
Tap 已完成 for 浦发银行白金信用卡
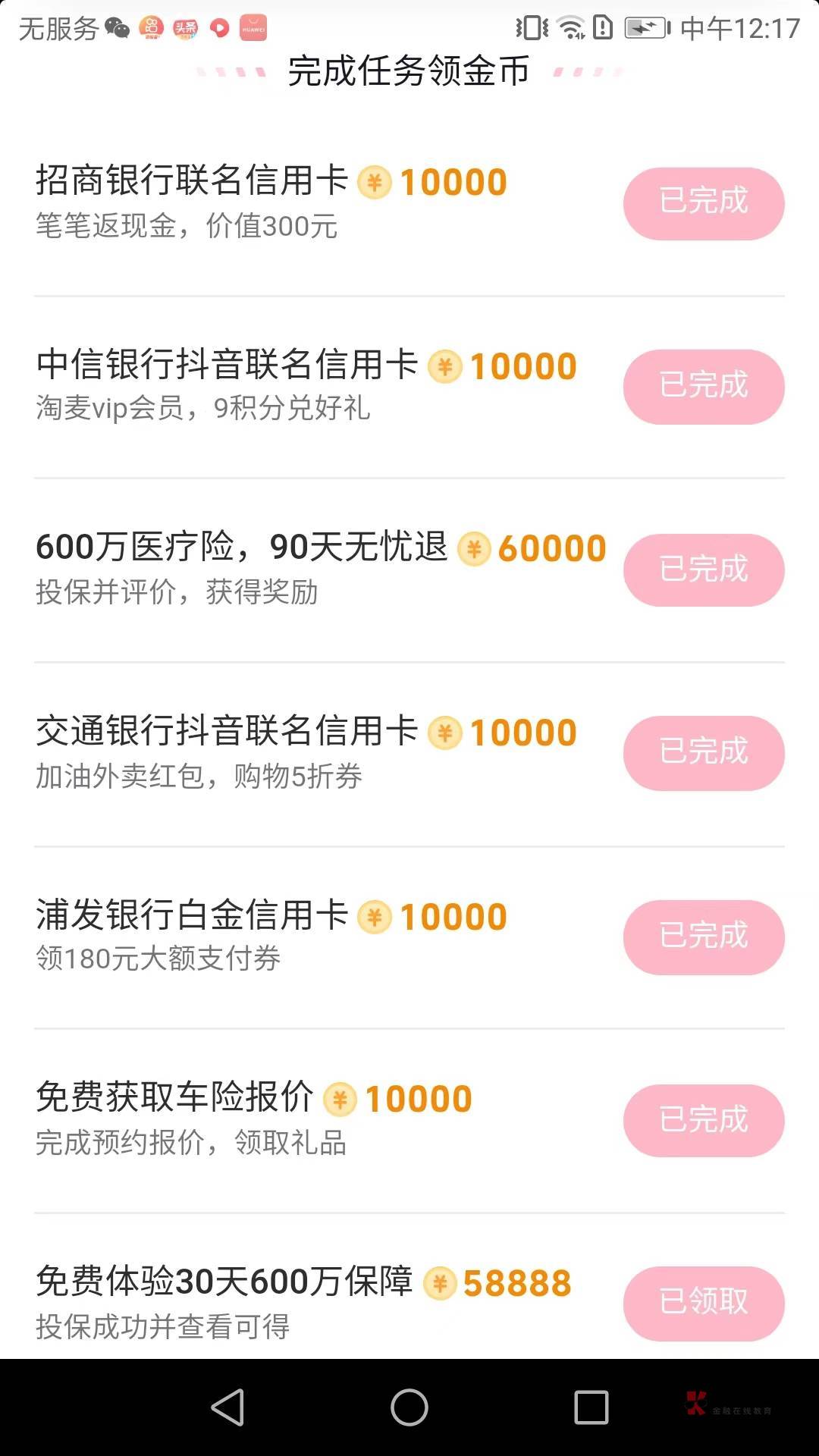click(704, 937)
